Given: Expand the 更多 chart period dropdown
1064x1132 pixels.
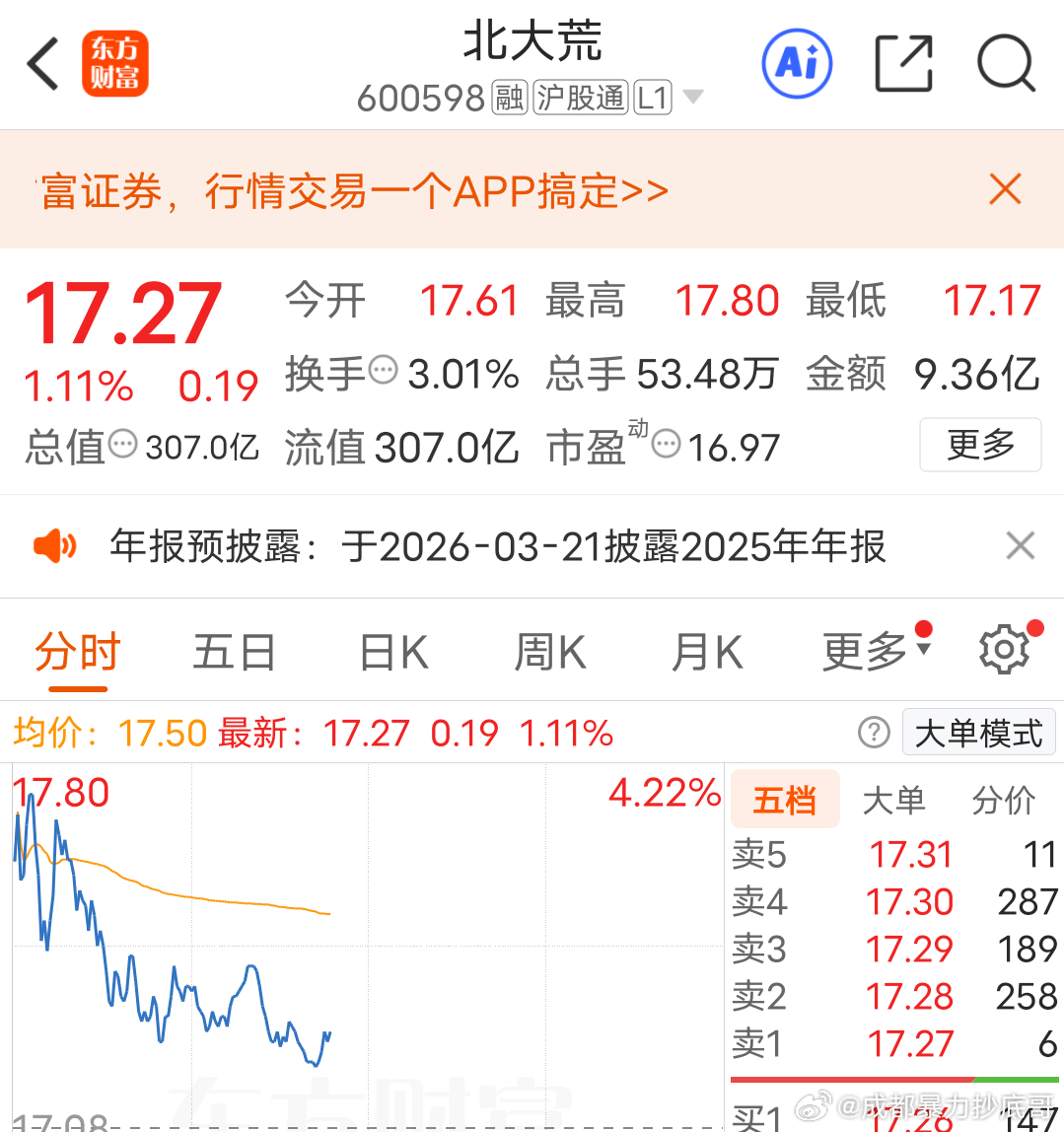Looking at the screenshot, I should point(877,651).
